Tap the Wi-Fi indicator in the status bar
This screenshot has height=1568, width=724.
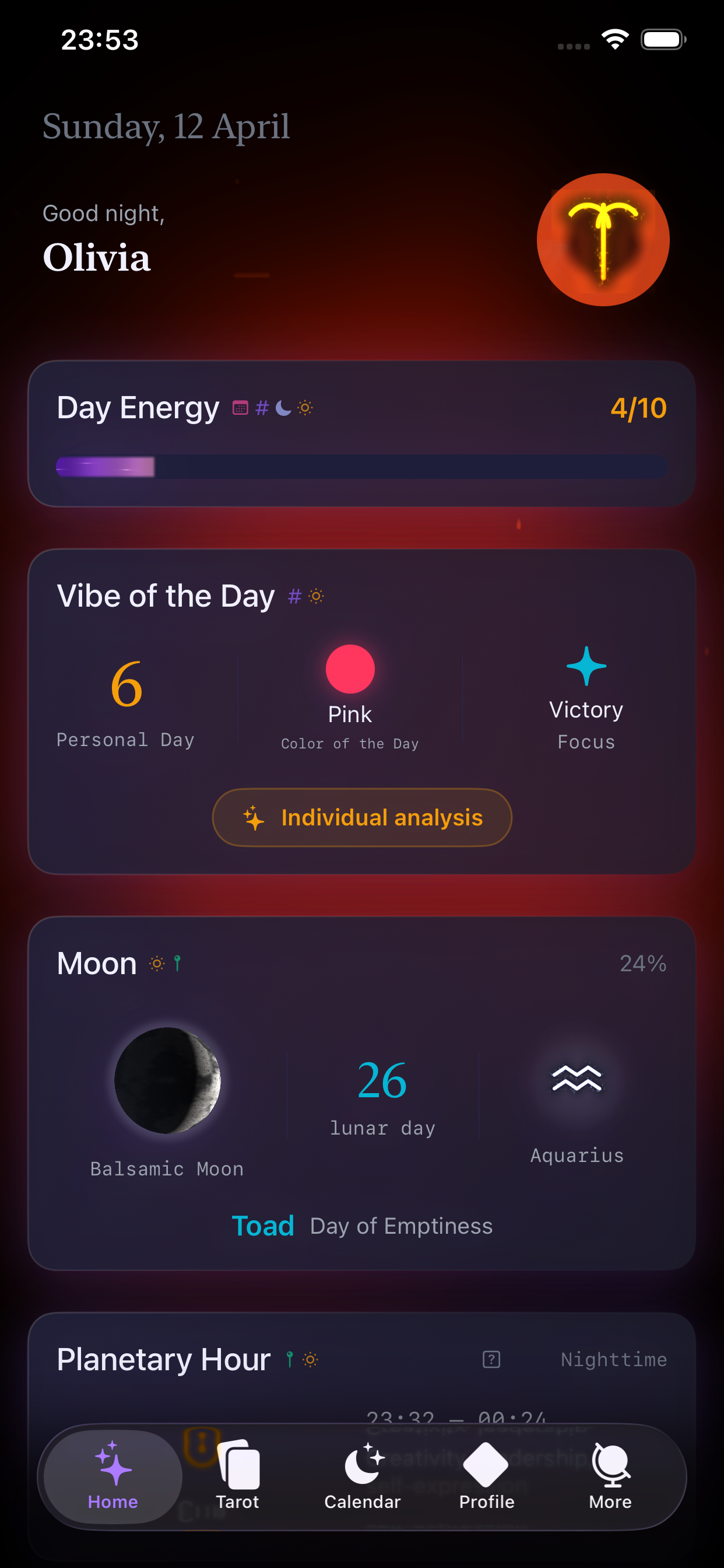tap(614, 39)
